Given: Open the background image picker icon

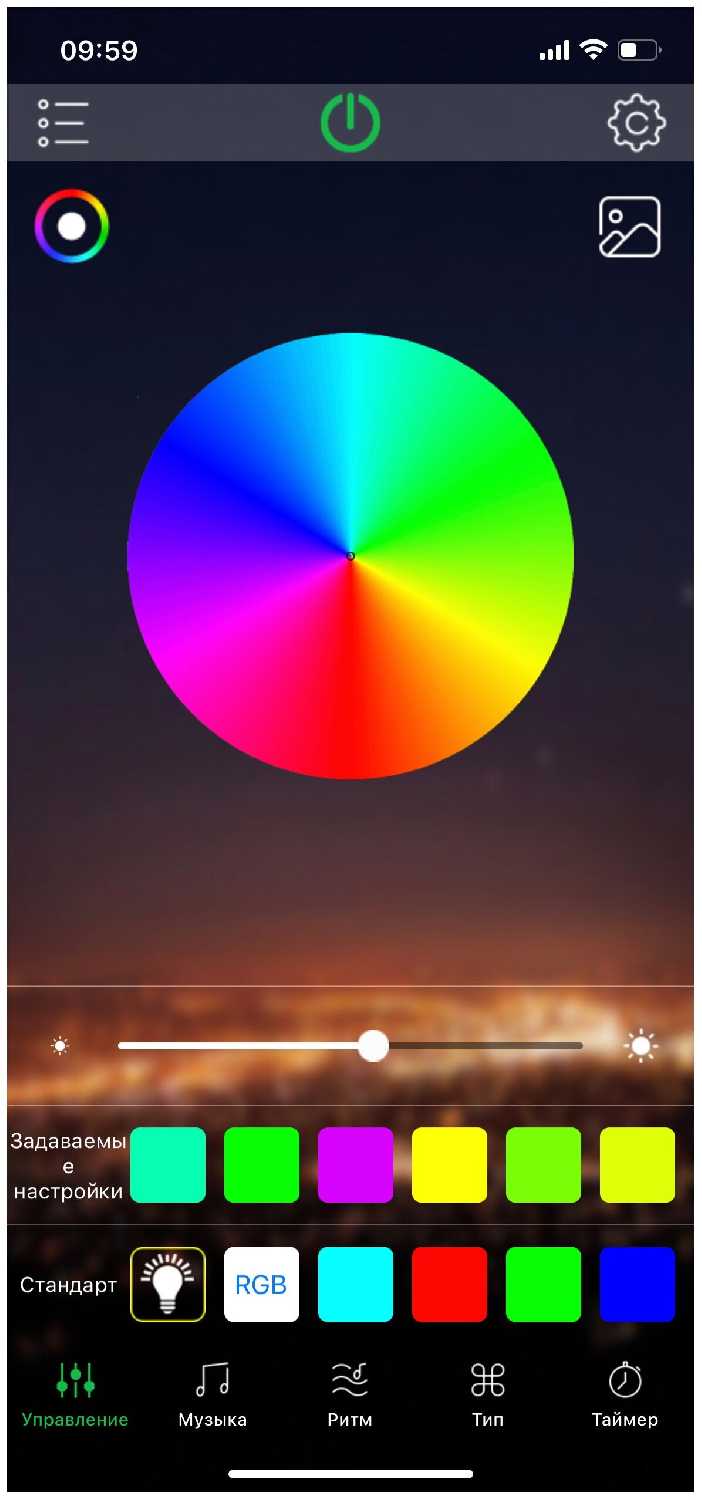Looking at the screenshot, I should 629,227.
